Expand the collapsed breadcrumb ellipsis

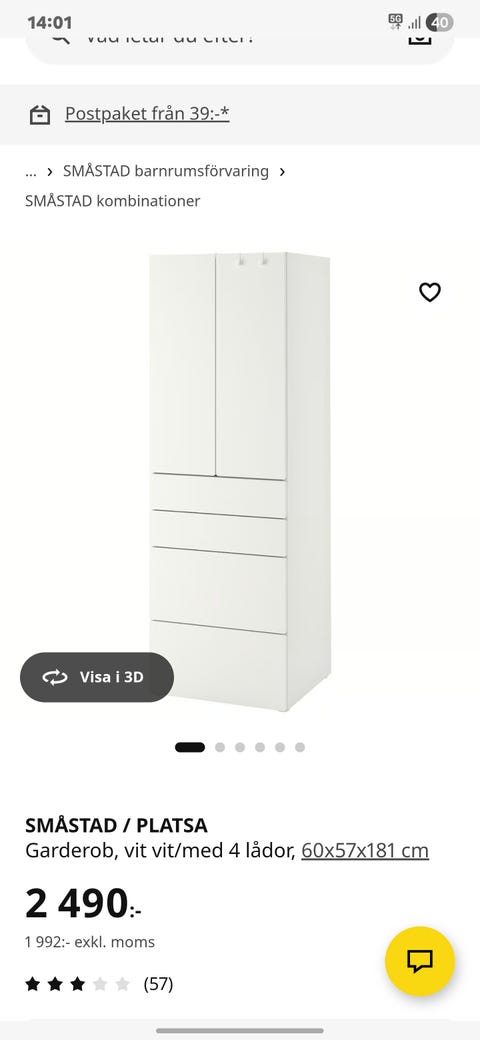pos(30,172)
